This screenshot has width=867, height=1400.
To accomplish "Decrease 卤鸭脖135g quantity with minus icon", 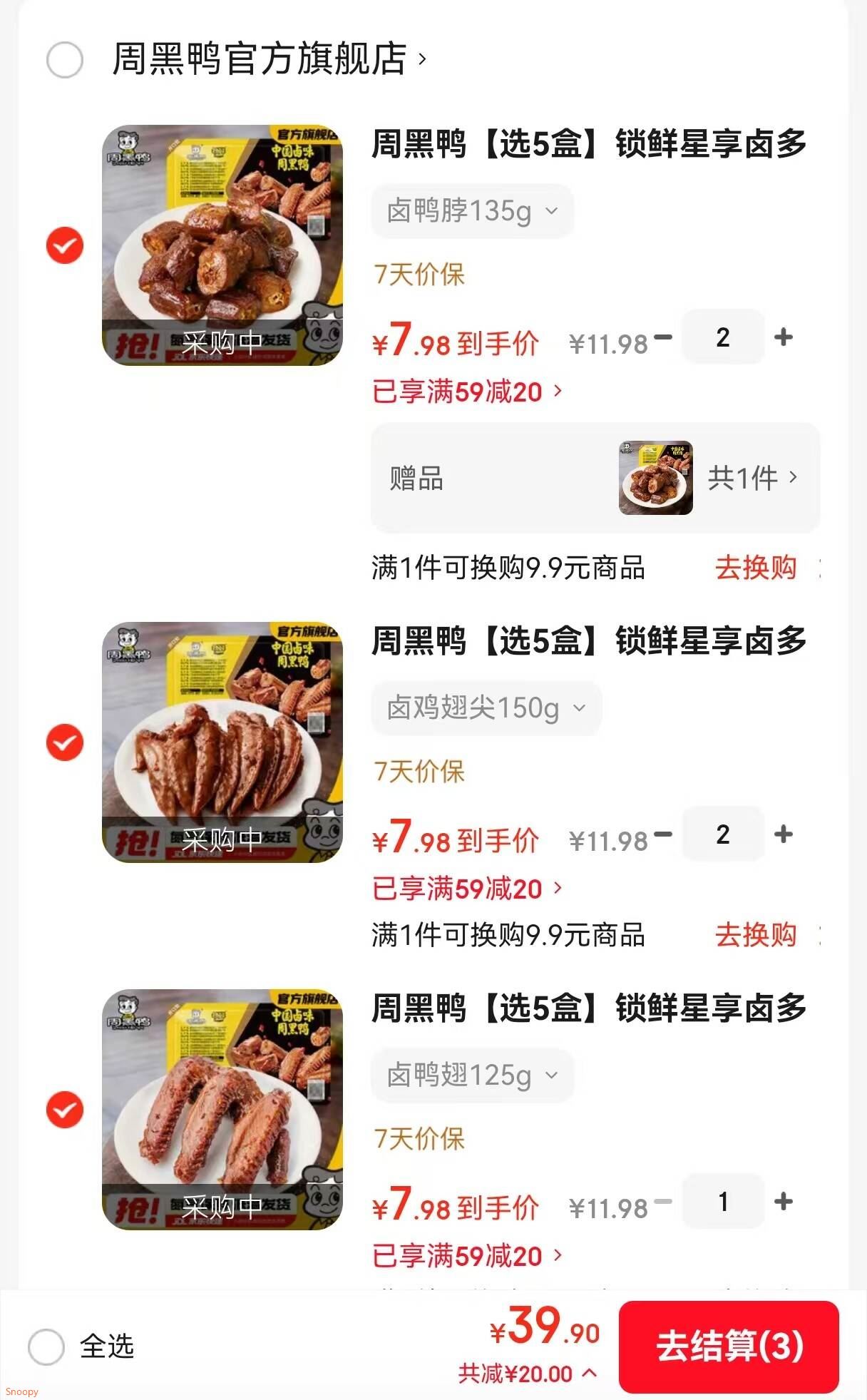I will (x=664, y=338).
